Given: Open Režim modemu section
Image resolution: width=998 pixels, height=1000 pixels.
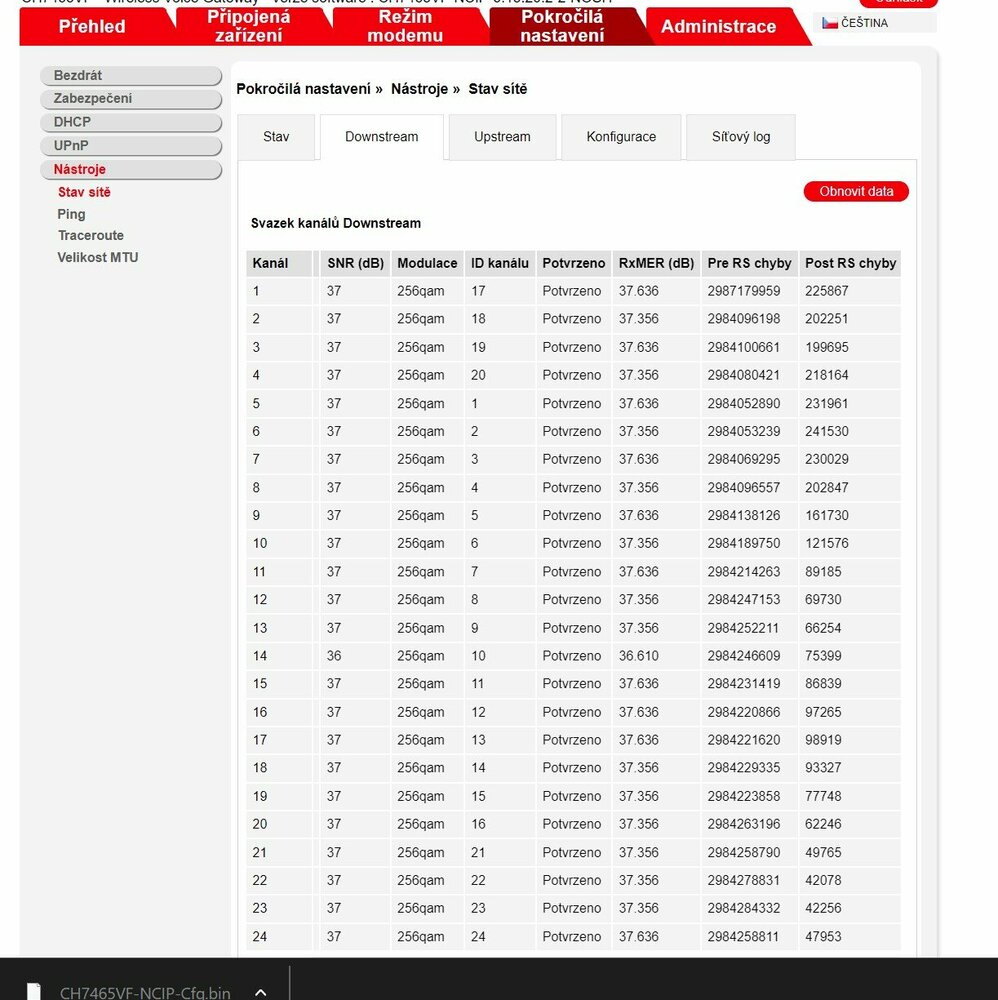Looking at the screenshot, I should (405, 27).
